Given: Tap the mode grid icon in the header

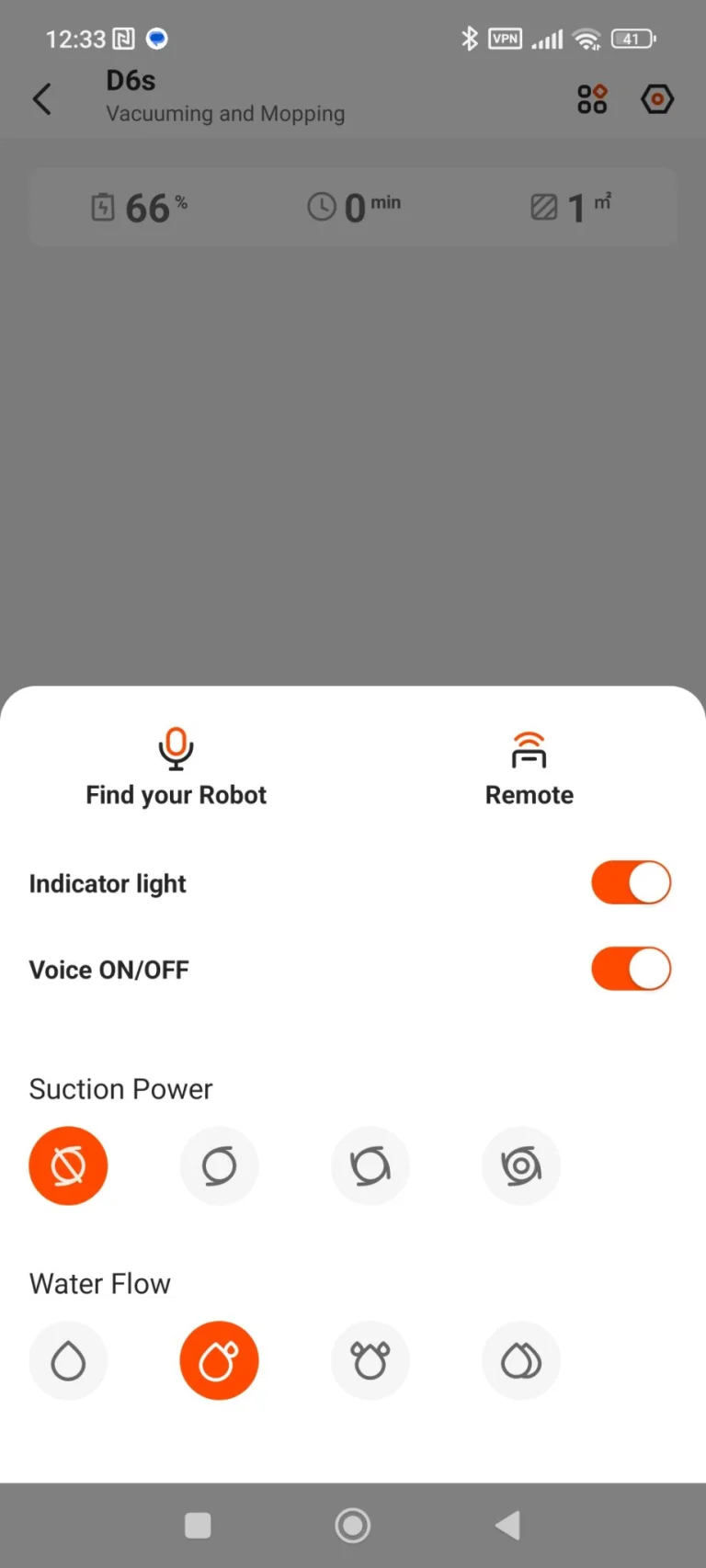Looking at the screenshot, I should coord(592,98).
